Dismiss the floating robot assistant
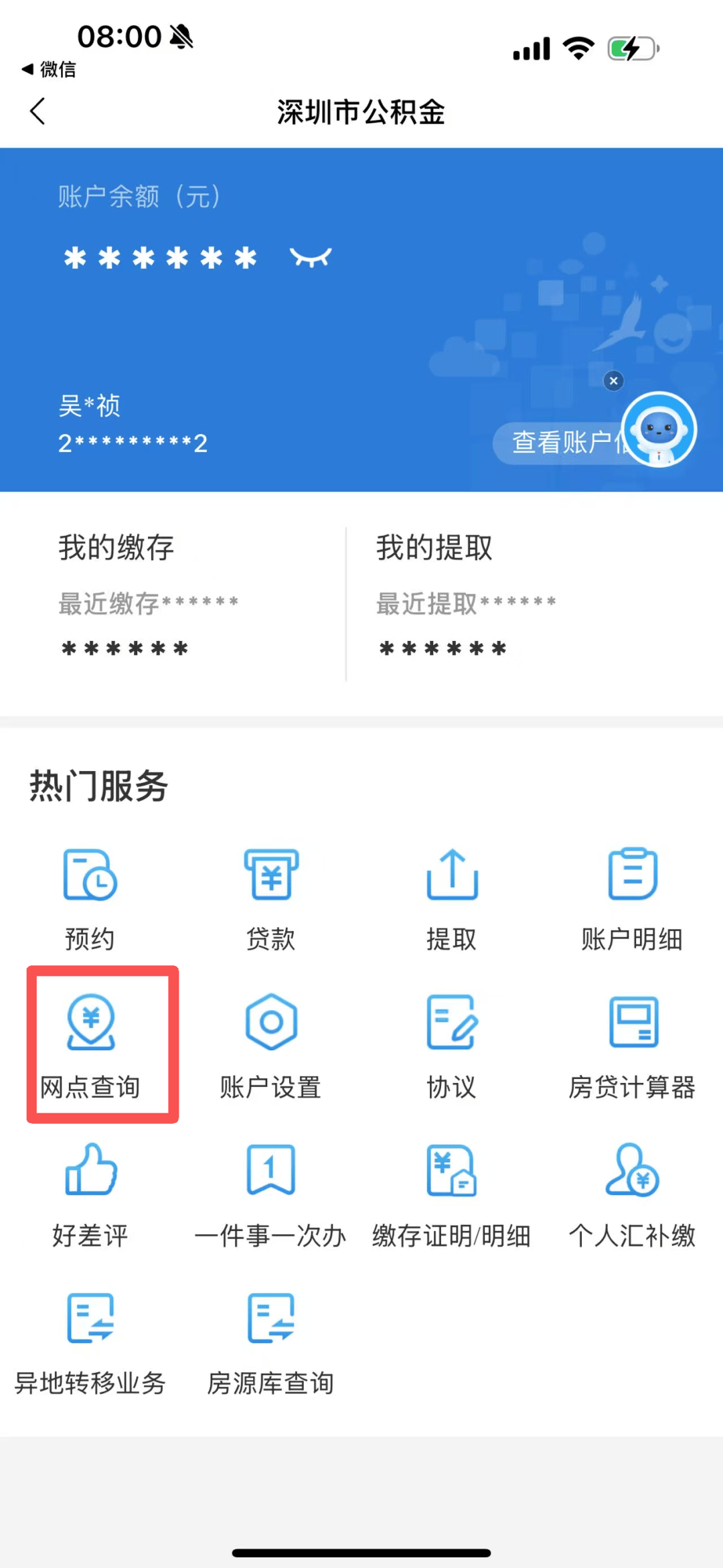This screenshot has height=1568, width=723. click(613, 381)
